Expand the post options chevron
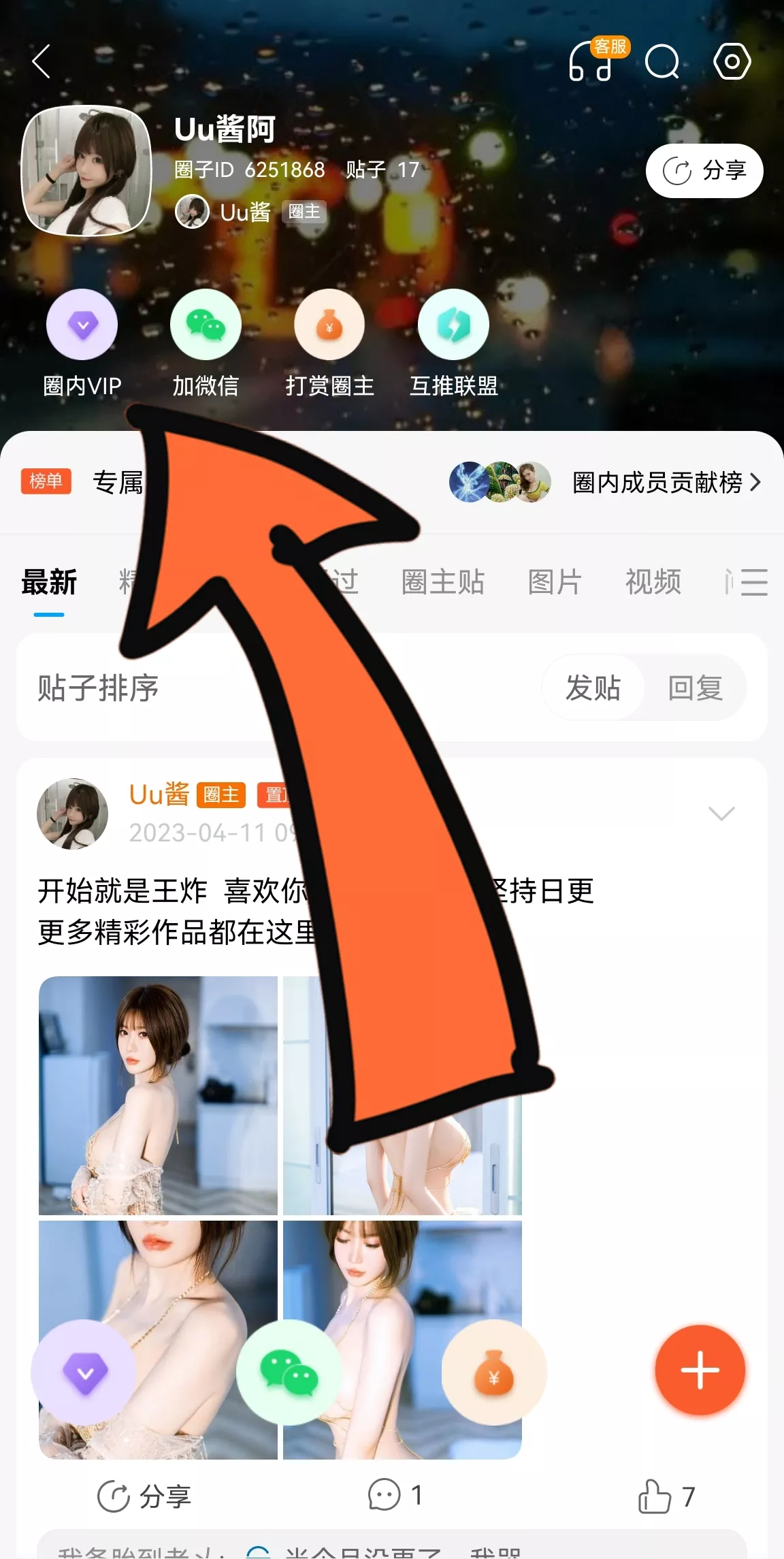The height and width of the screenshot is (1559, 784). point(721,814)
